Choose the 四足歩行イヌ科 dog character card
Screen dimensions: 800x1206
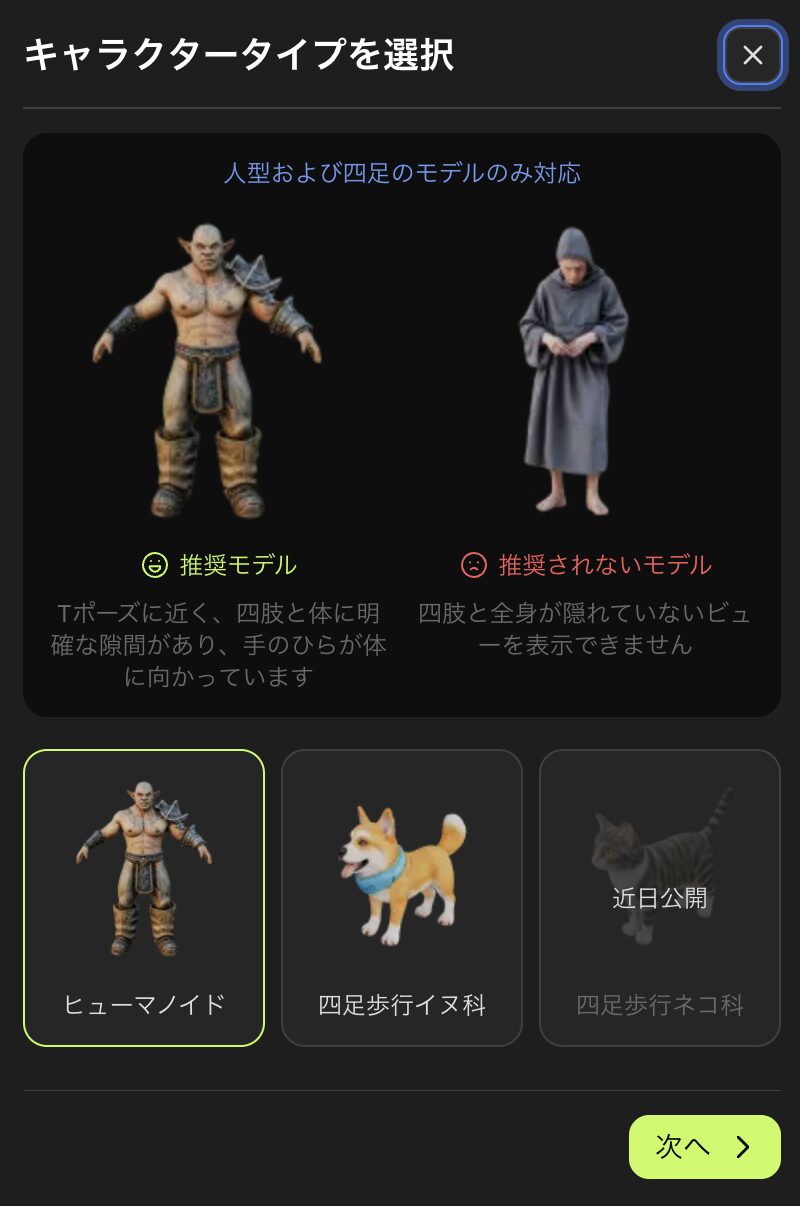coord(402,897)
